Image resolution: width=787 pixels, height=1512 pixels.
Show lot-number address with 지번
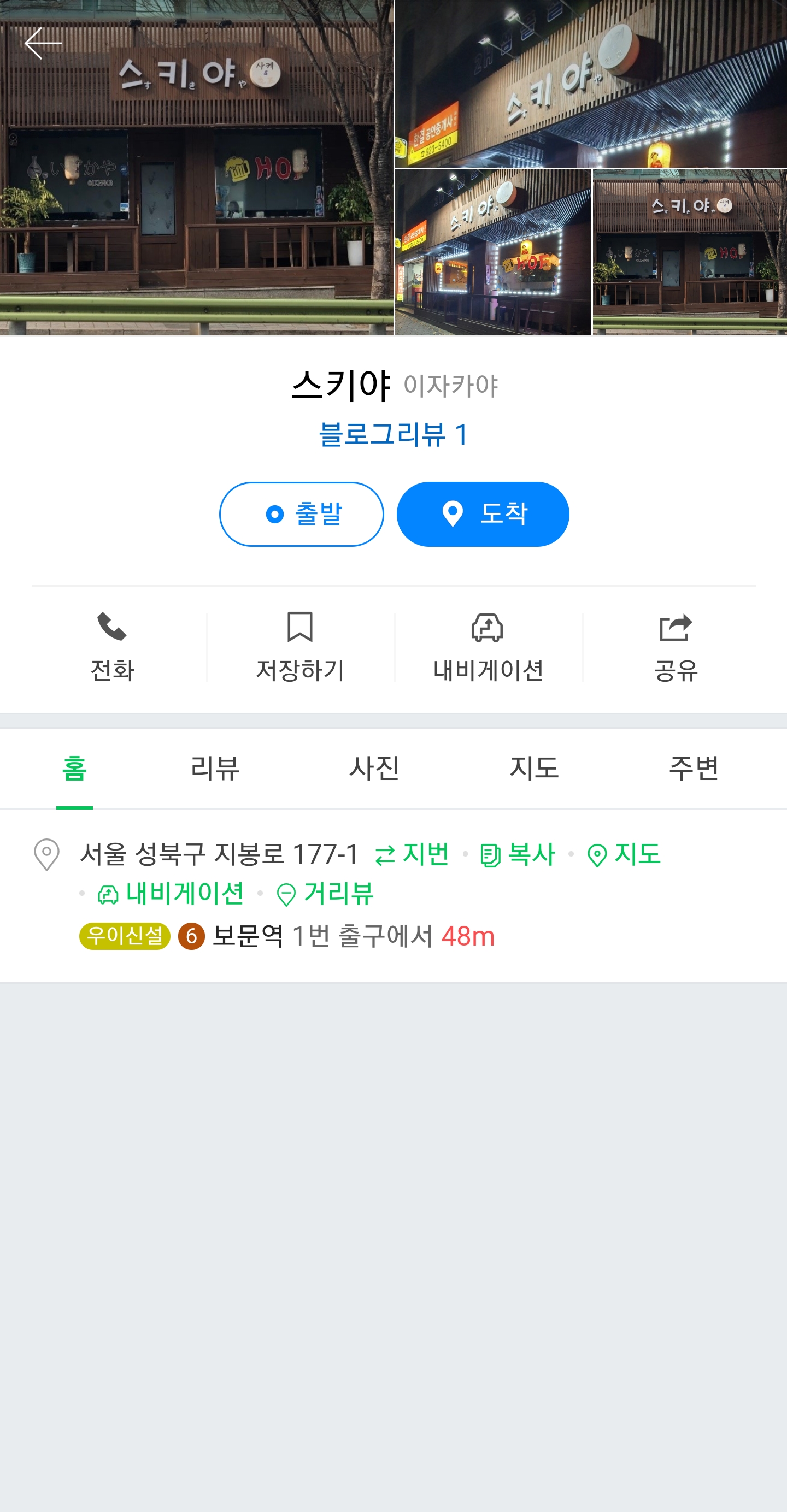[x=412, y=854]
